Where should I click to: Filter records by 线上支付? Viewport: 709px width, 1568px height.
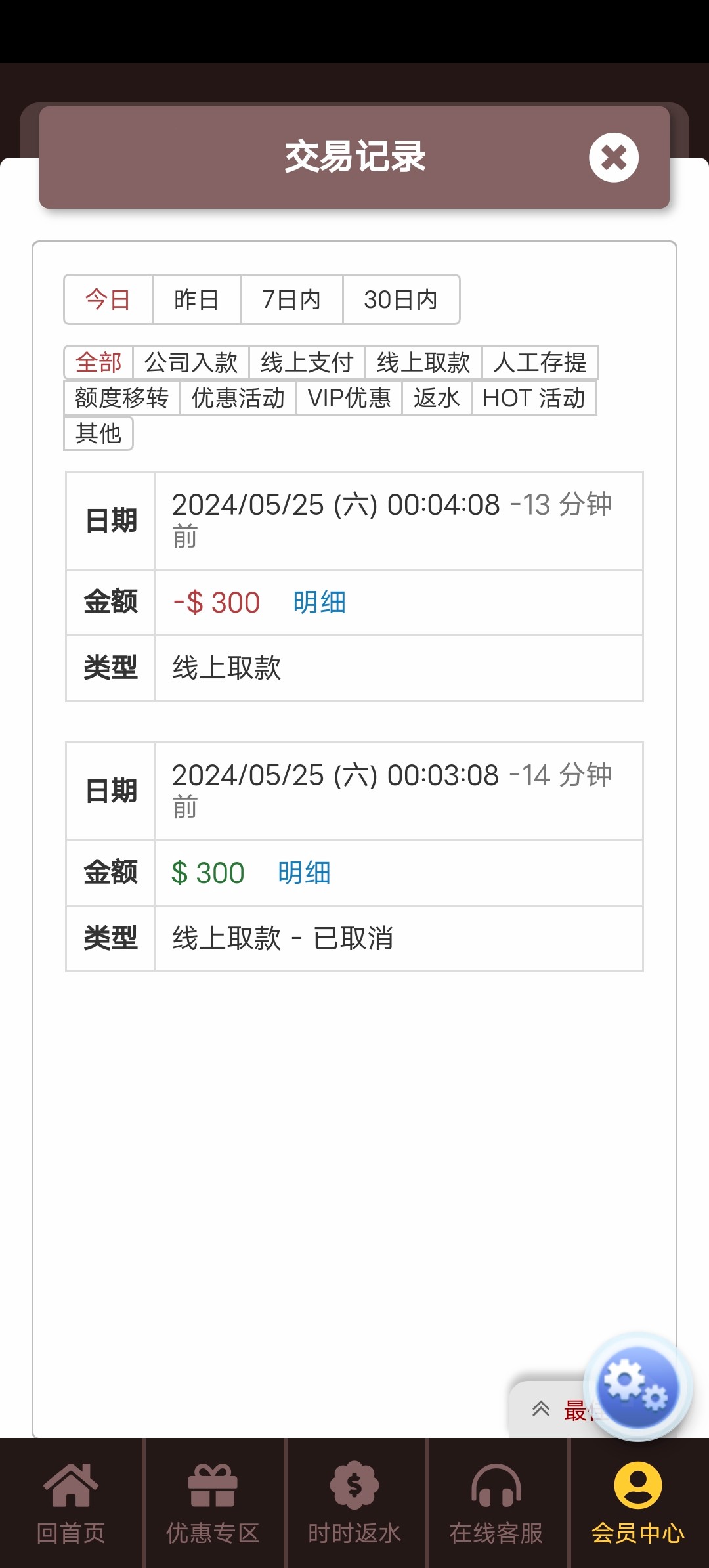click(307, 362)
